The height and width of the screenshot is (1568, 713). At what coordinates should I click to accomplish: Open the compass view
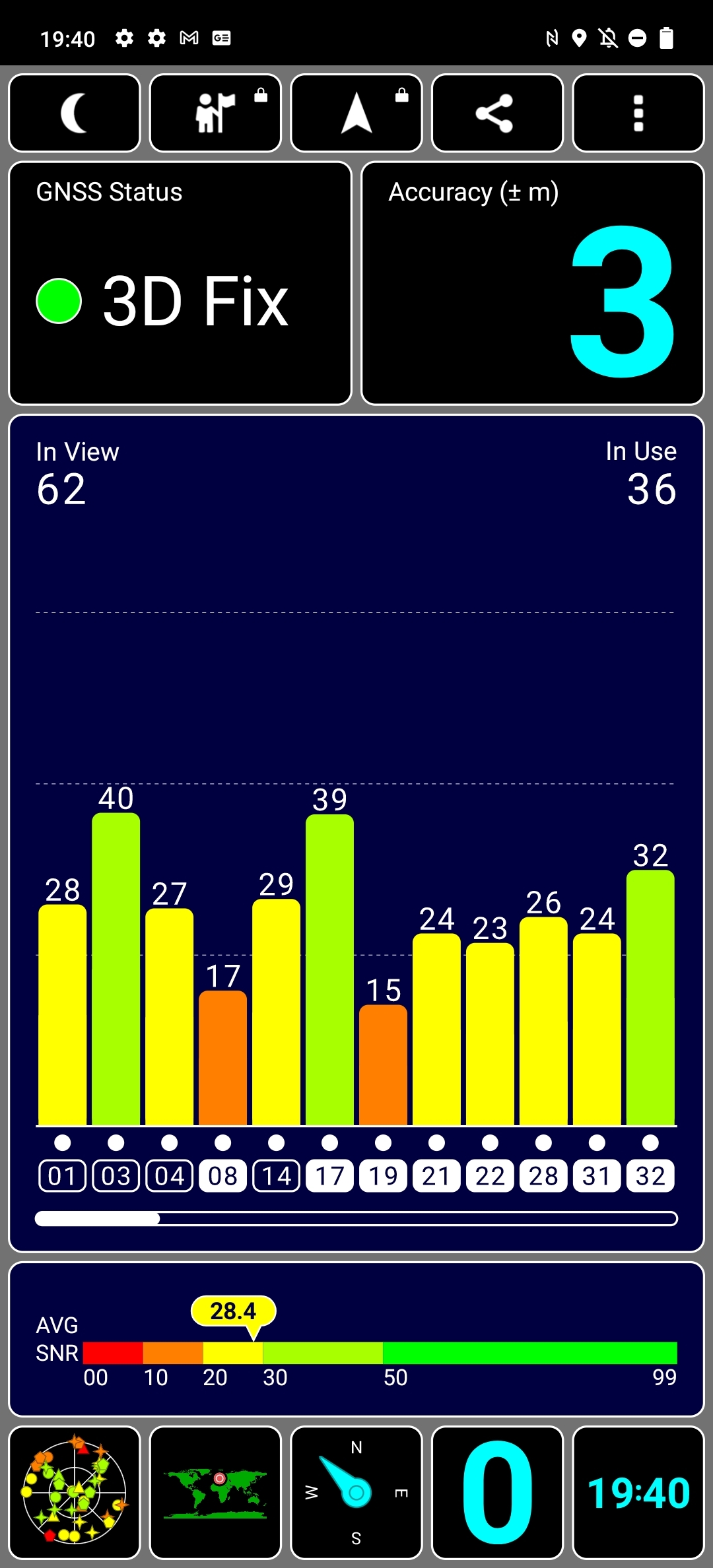[x=356, y=1493]
